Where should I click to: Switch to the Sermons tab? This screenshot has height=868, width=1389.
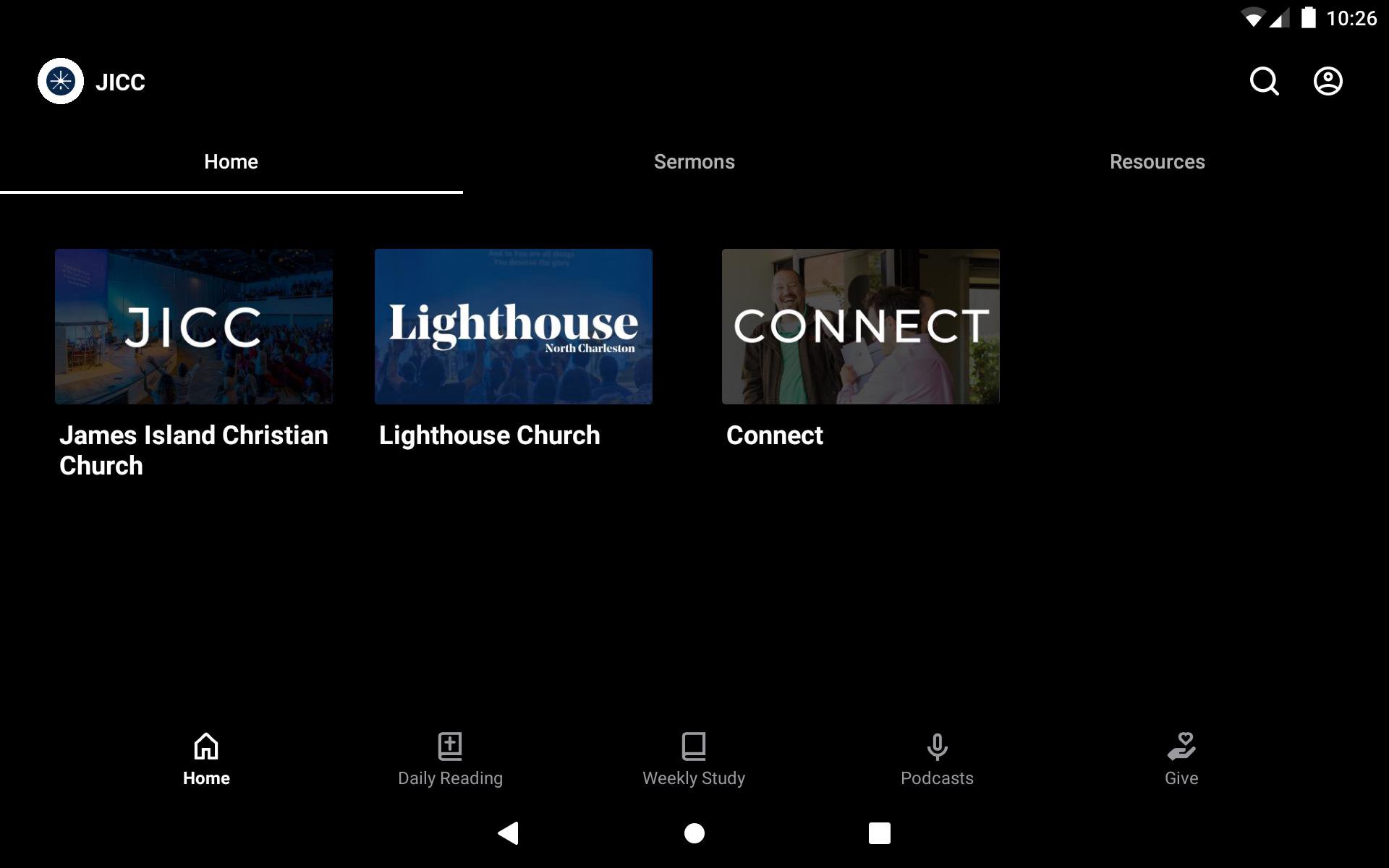click(694, 162)
